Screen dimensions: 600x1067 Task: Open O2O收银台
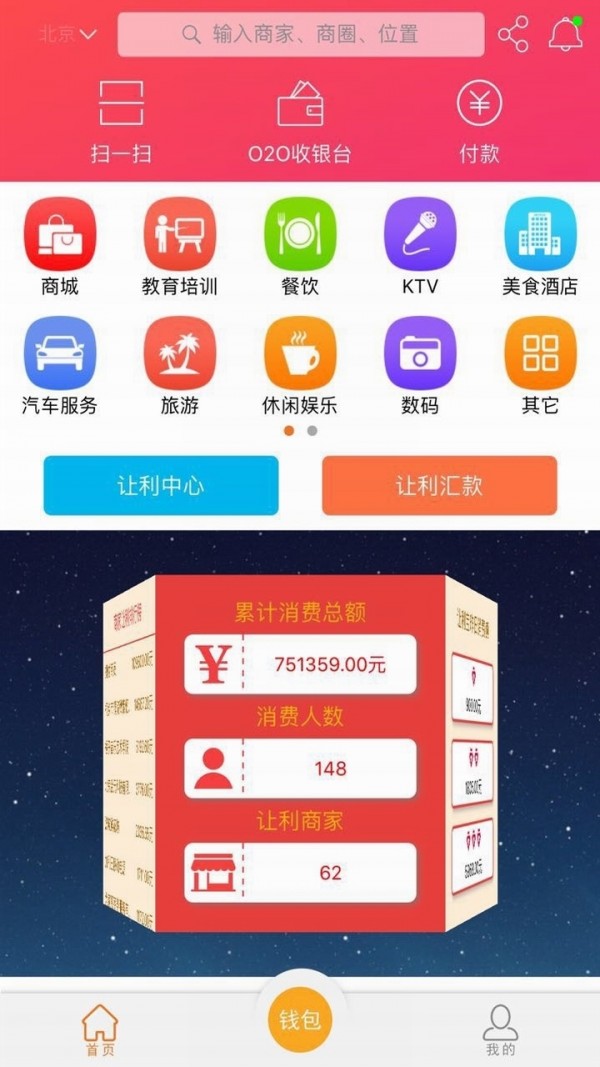point(300,122)
